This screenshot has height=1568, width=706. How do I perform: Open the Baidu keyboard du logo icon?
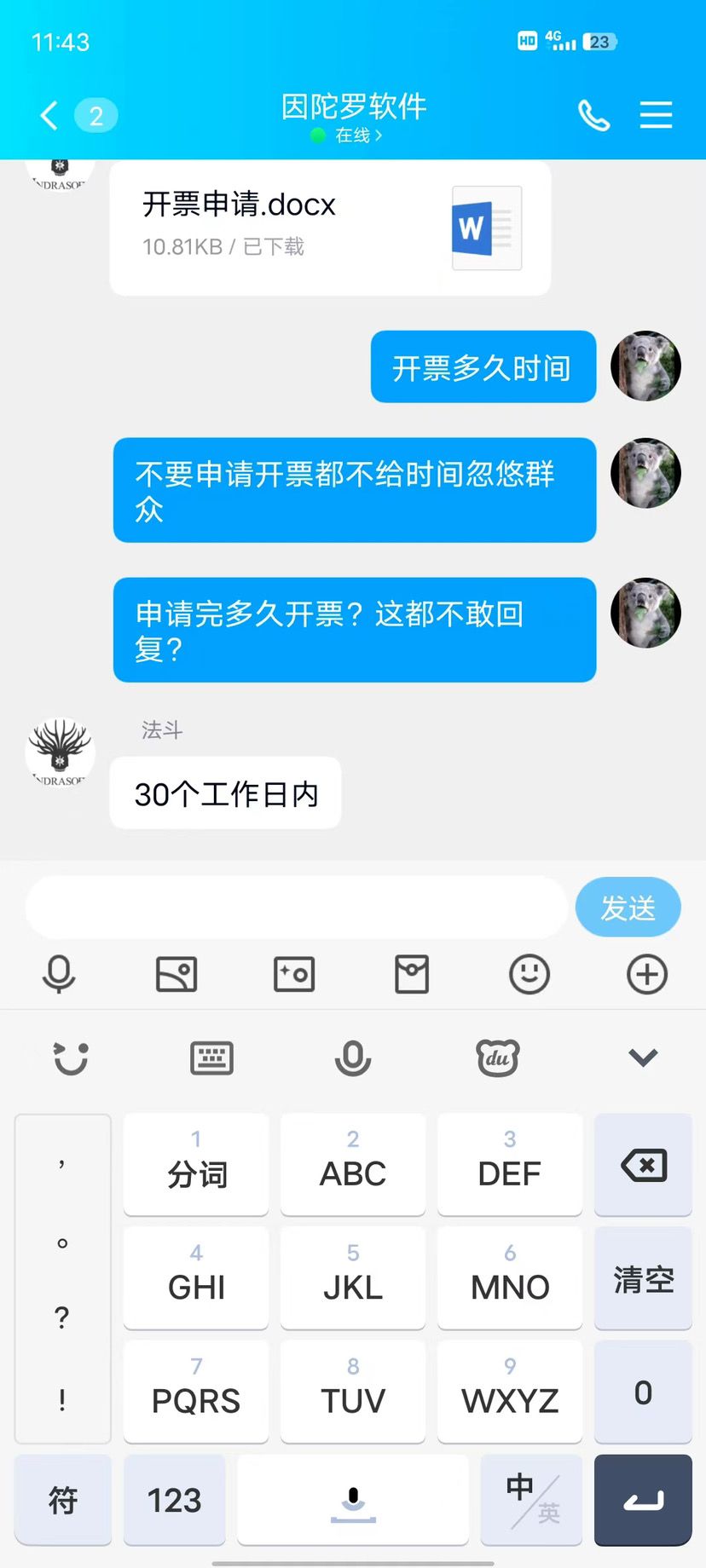tap(497, 1057)
